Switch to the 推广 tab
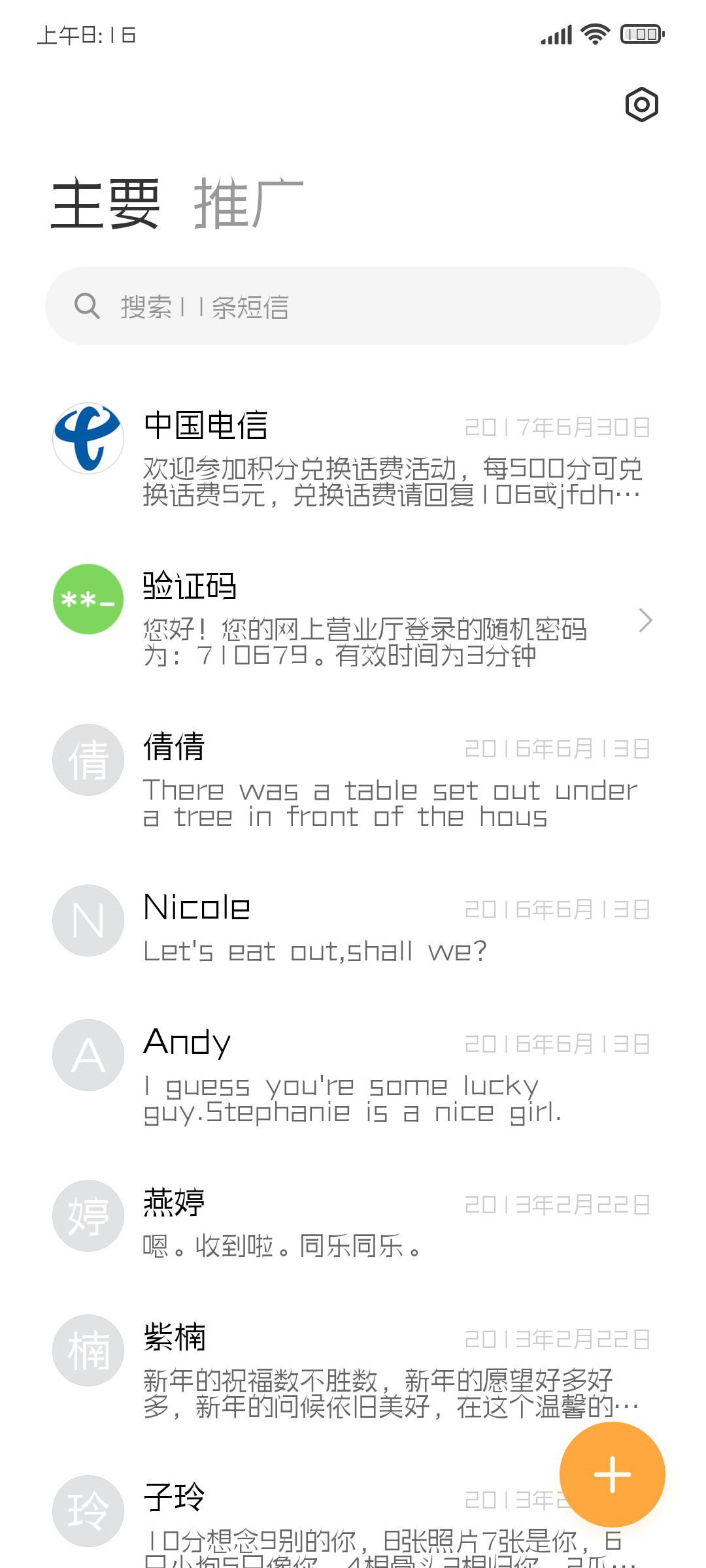Viewport: 706px width, 1568px height. point(248,203)
